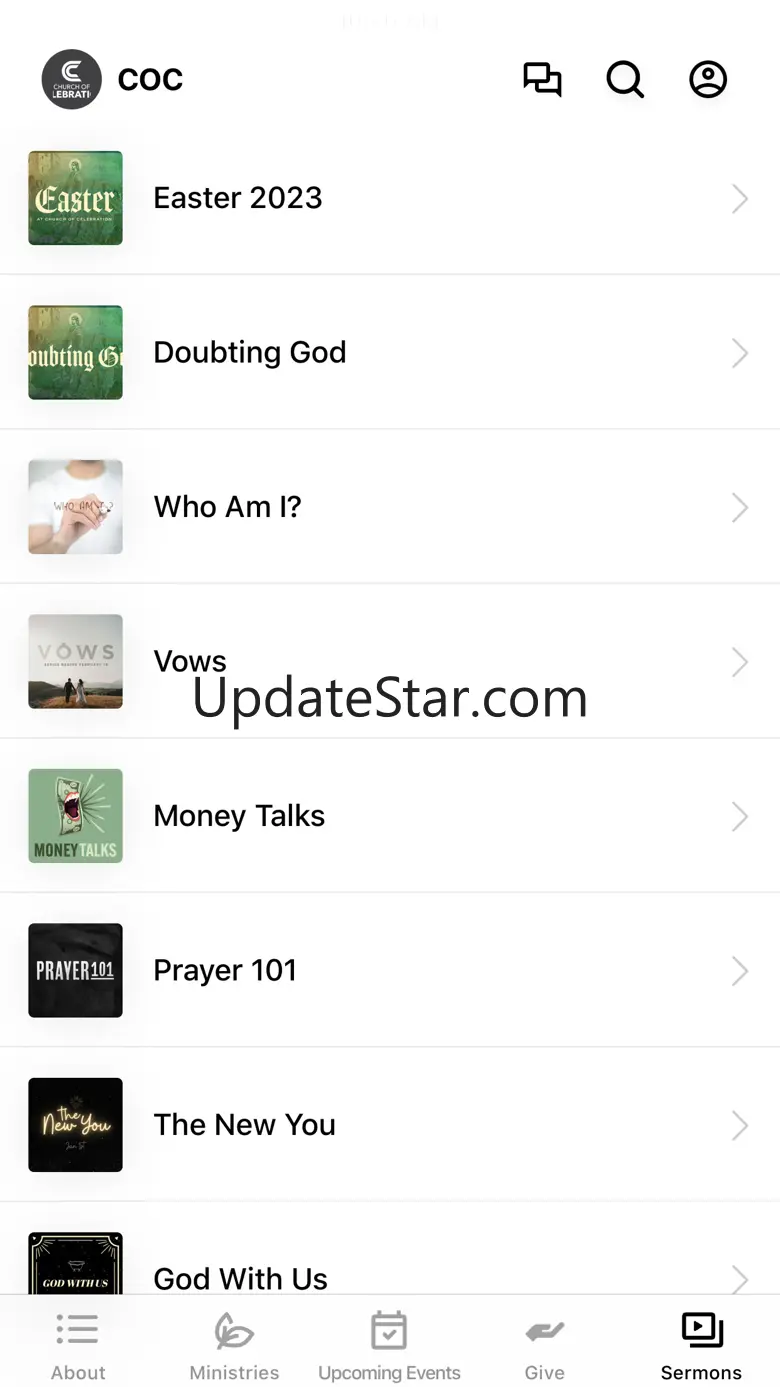
Task: Switch to the About tab
Action: click(x=78, y=1346)
